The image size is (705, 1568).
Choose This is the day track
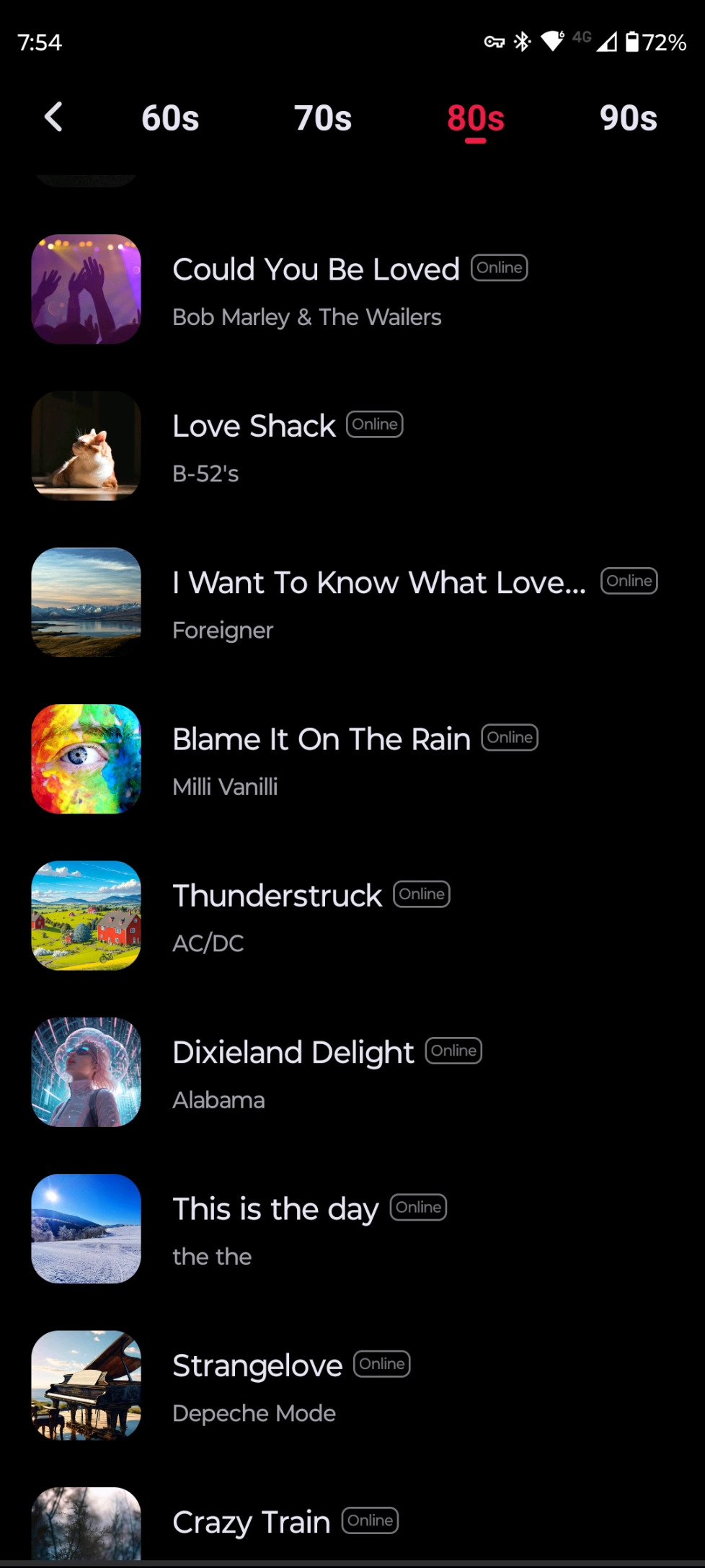point(275,1229)
